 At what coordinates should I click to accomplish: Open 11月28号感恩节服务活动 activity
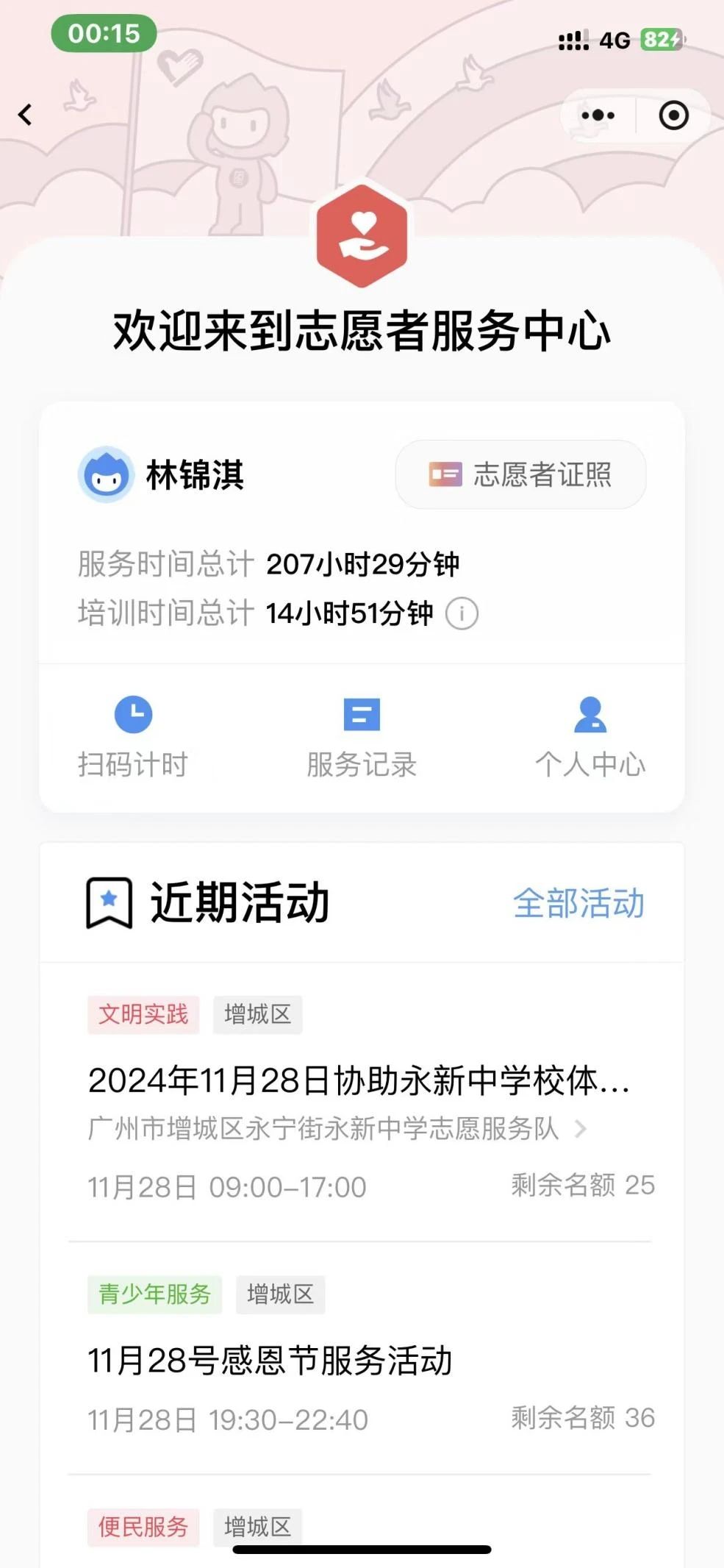[270, 1361]
